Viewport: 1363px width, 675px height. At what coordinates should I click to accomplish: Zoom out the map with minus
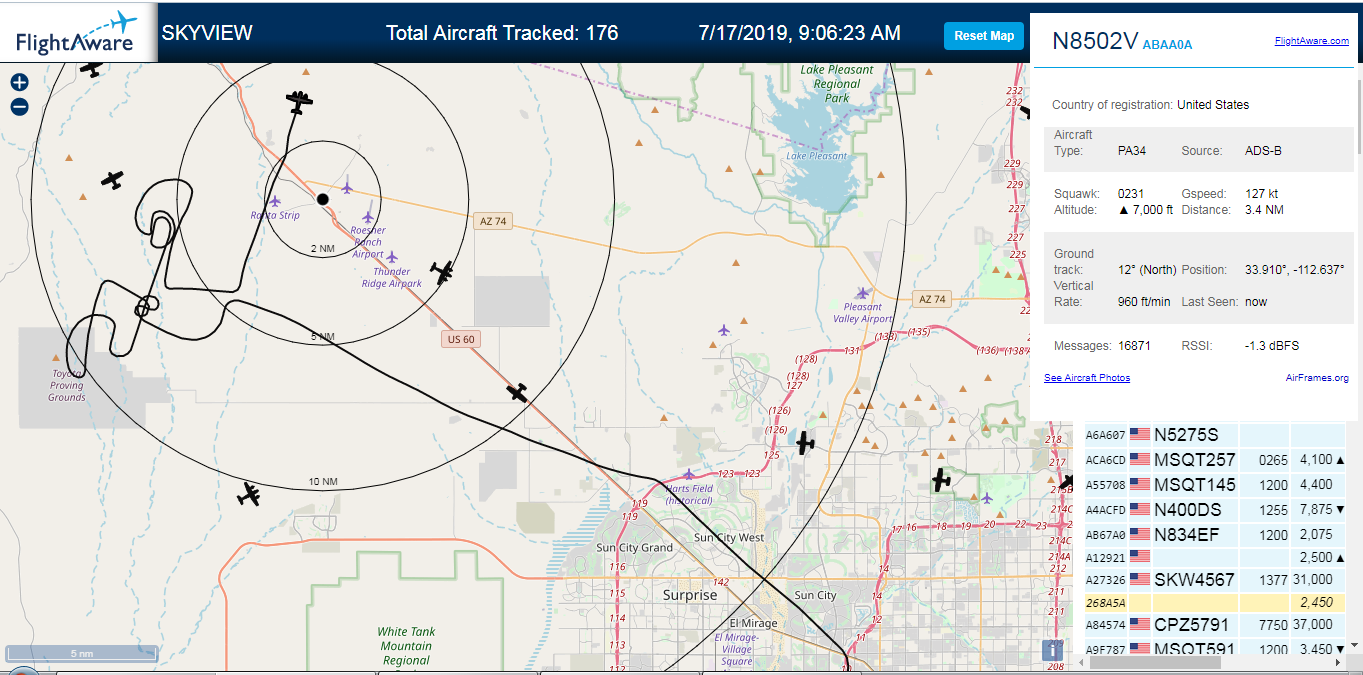19,107
